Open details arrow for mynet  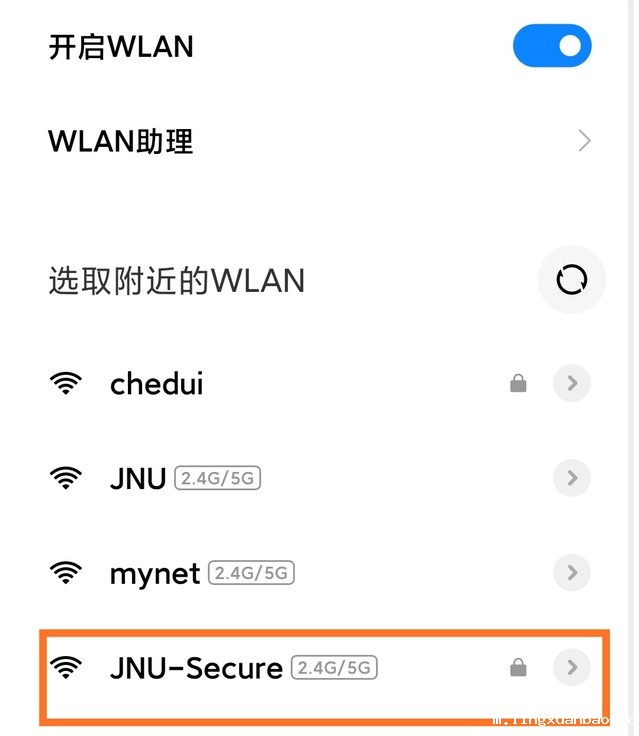[x=572, y=573]
